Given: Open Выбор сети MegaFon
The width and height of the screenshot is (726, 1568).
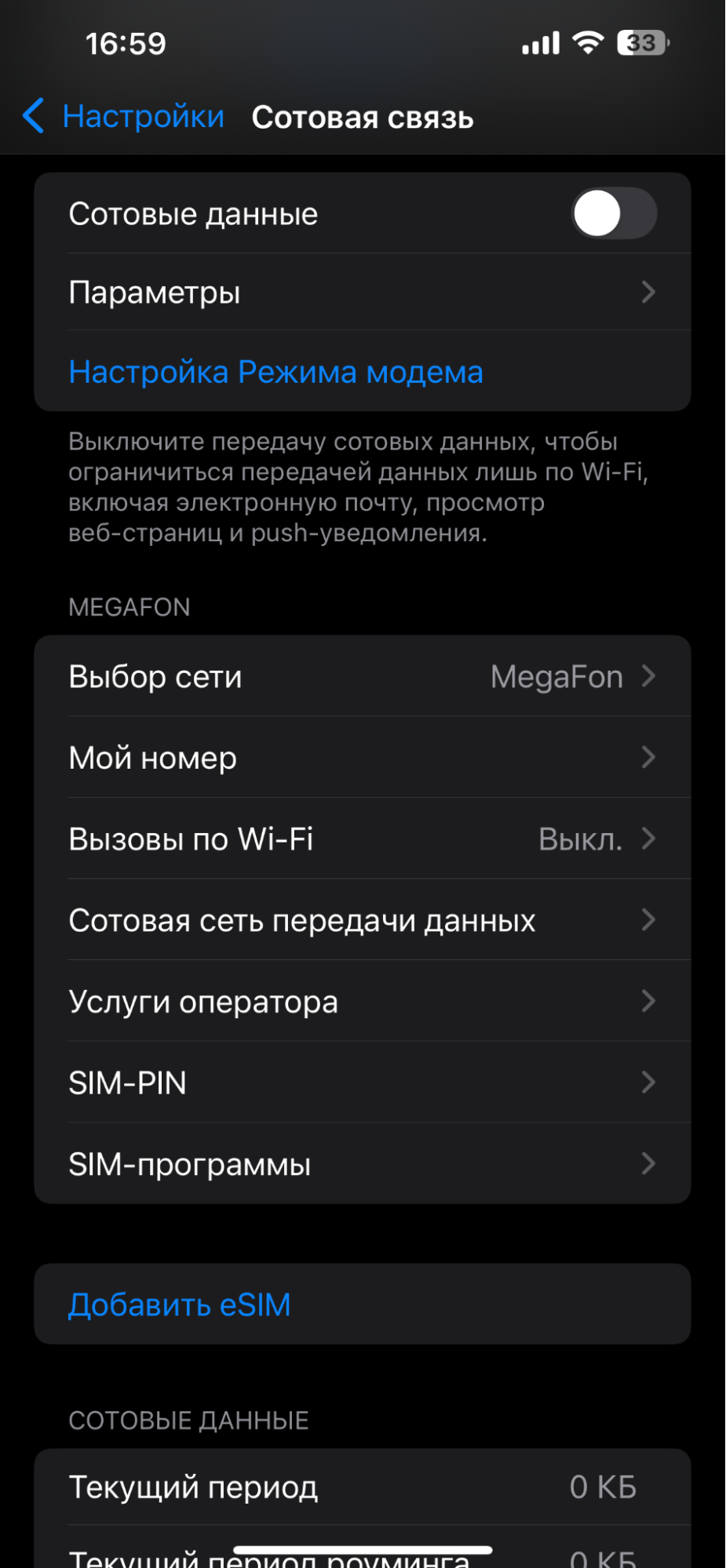Looking at the screenshot, I should (362, 677).
